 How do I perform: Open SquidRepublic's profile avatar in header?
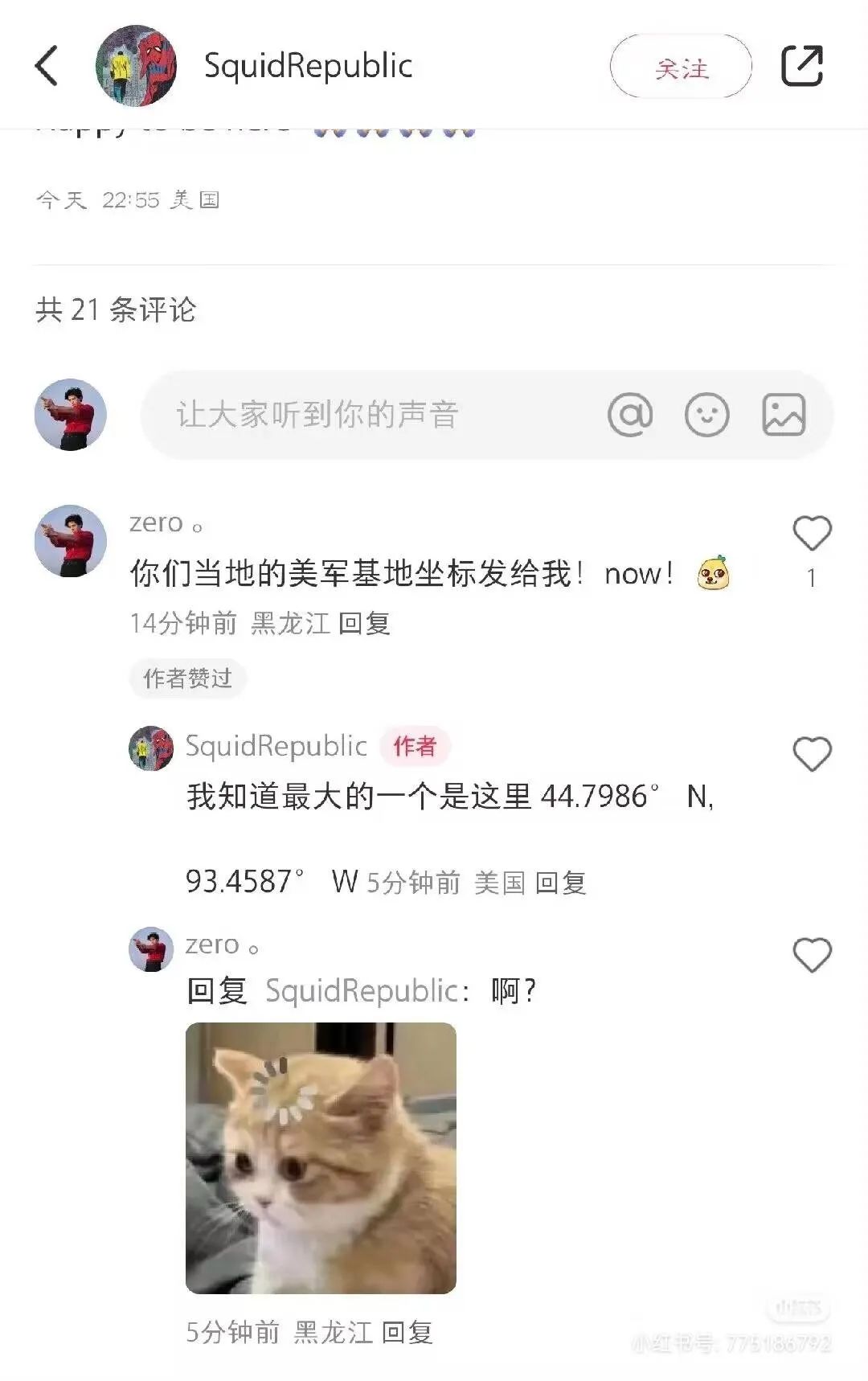pos(136,66)
